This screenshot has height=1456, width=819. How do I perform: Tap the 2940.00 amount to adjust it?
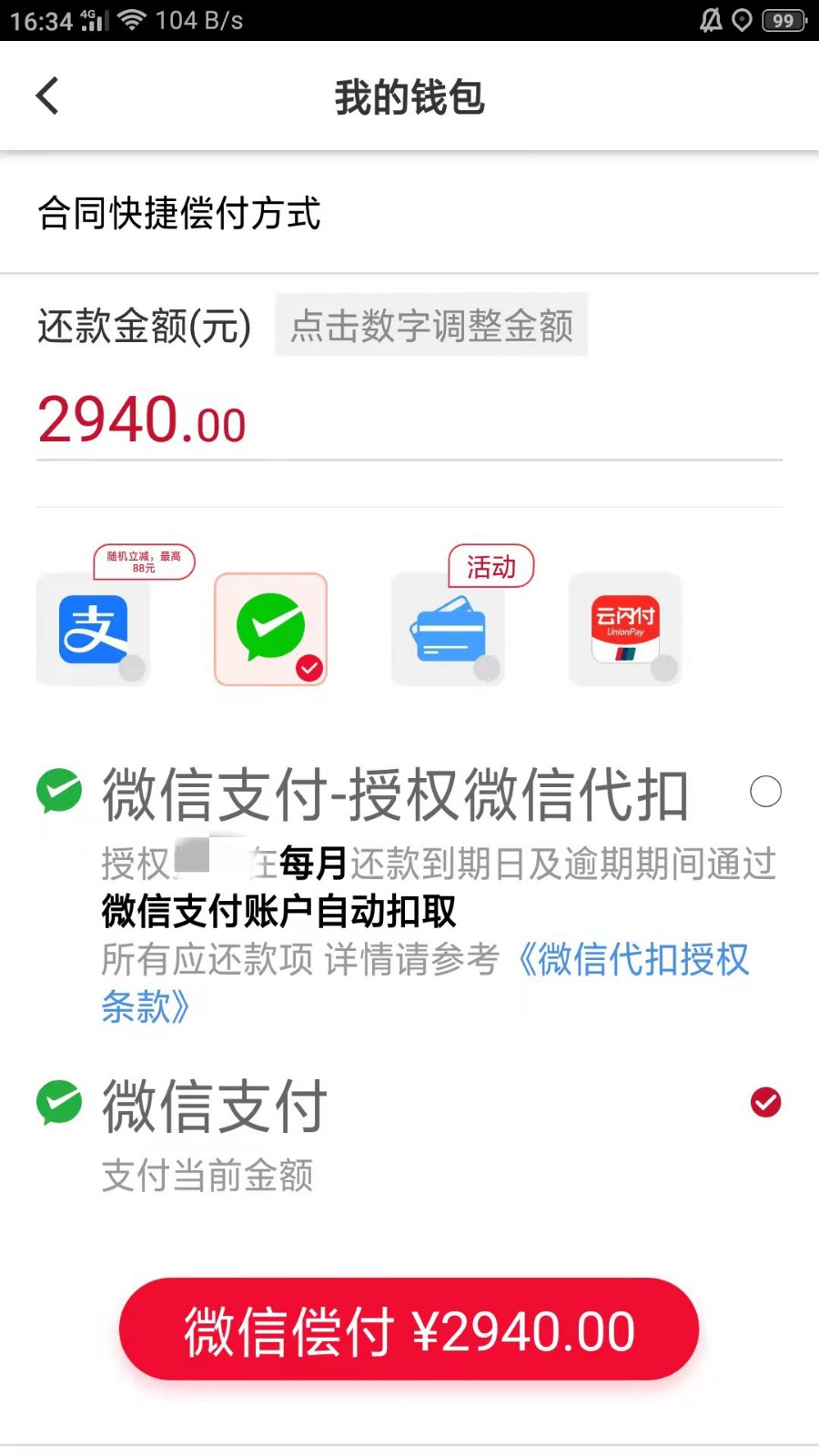(x=142, y=420)
